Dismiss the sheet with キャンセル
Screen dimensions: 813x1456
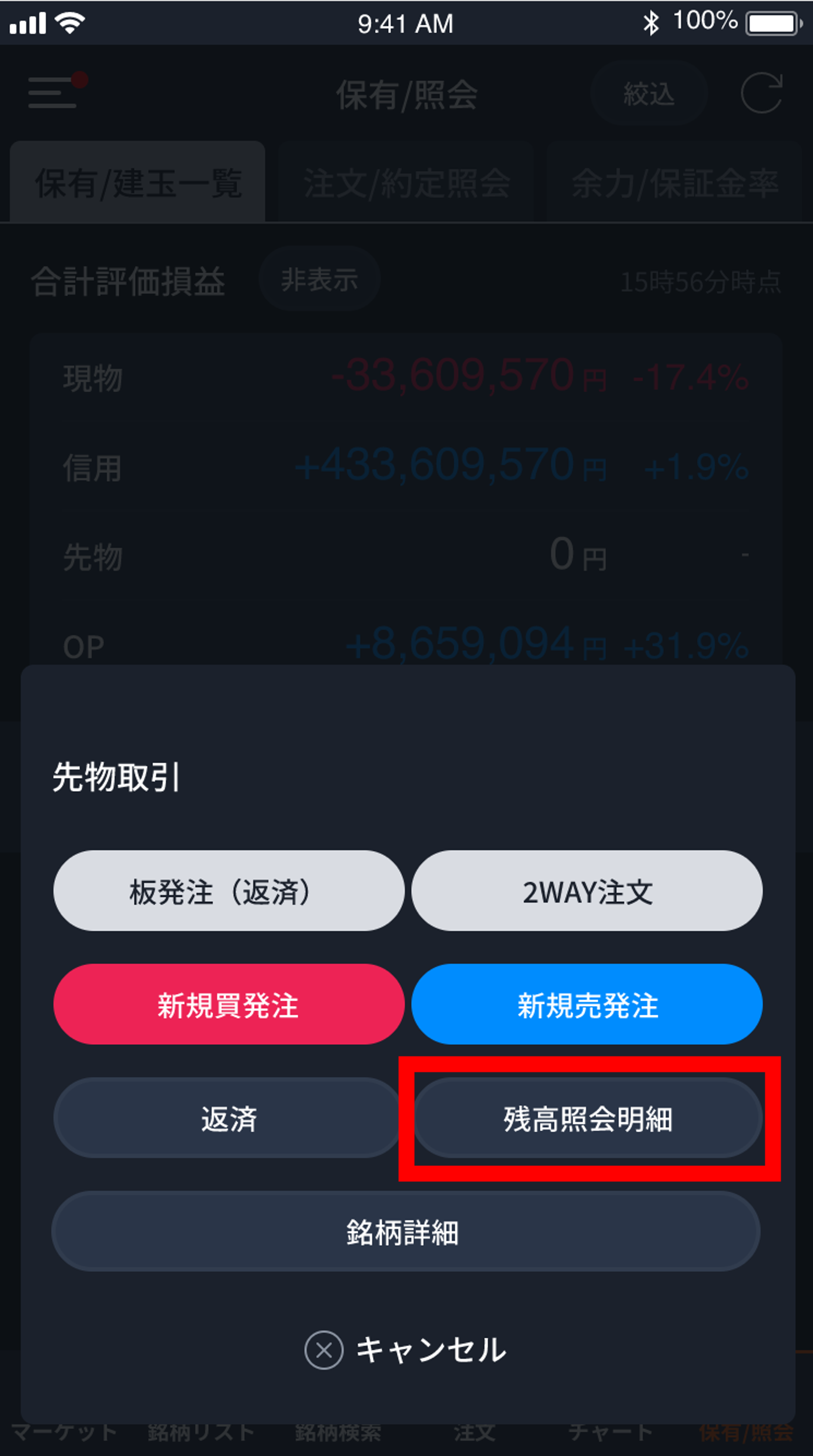[406, 1350]
